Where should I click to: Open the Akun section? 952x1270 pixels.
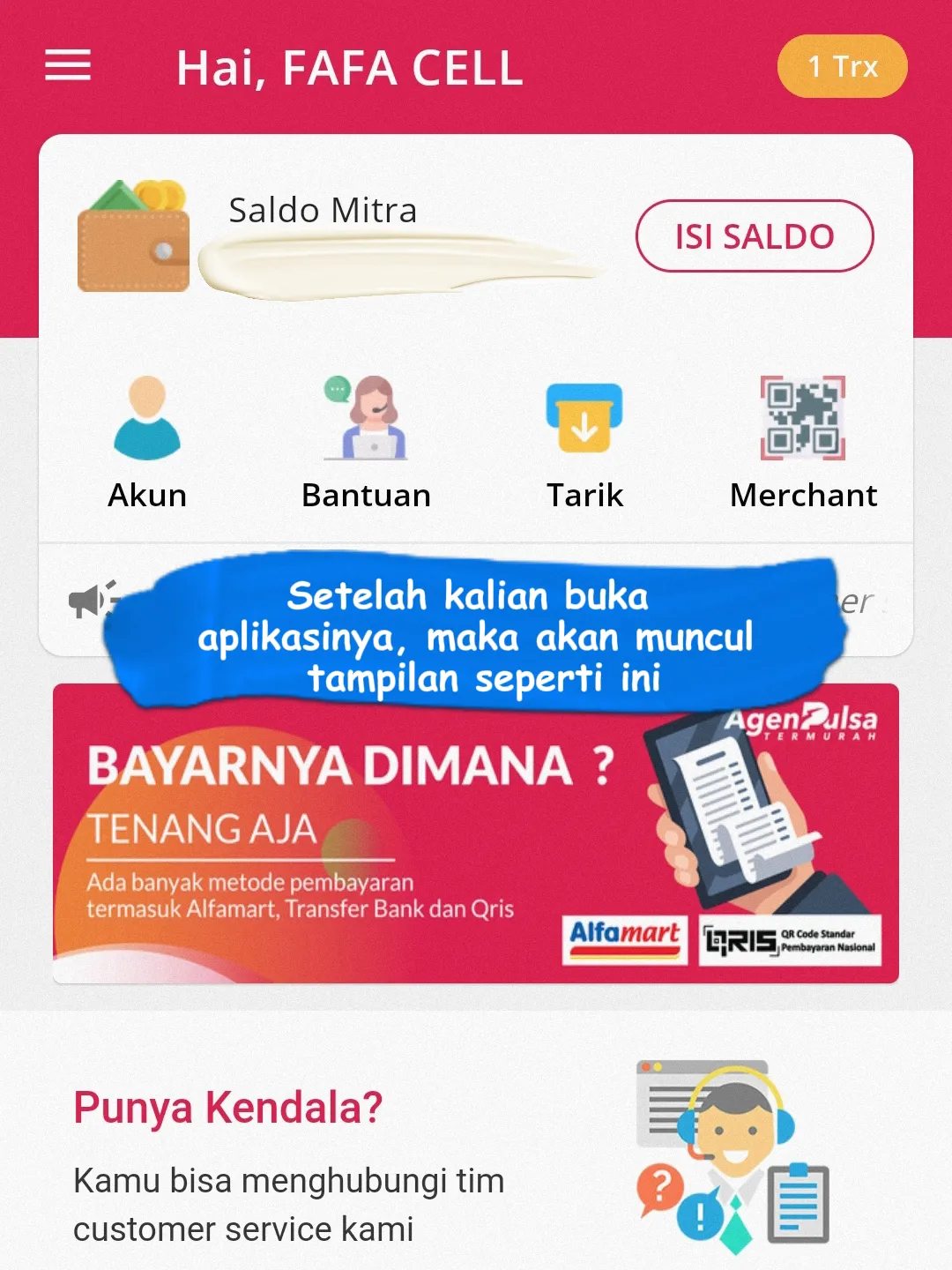[147, 443]
